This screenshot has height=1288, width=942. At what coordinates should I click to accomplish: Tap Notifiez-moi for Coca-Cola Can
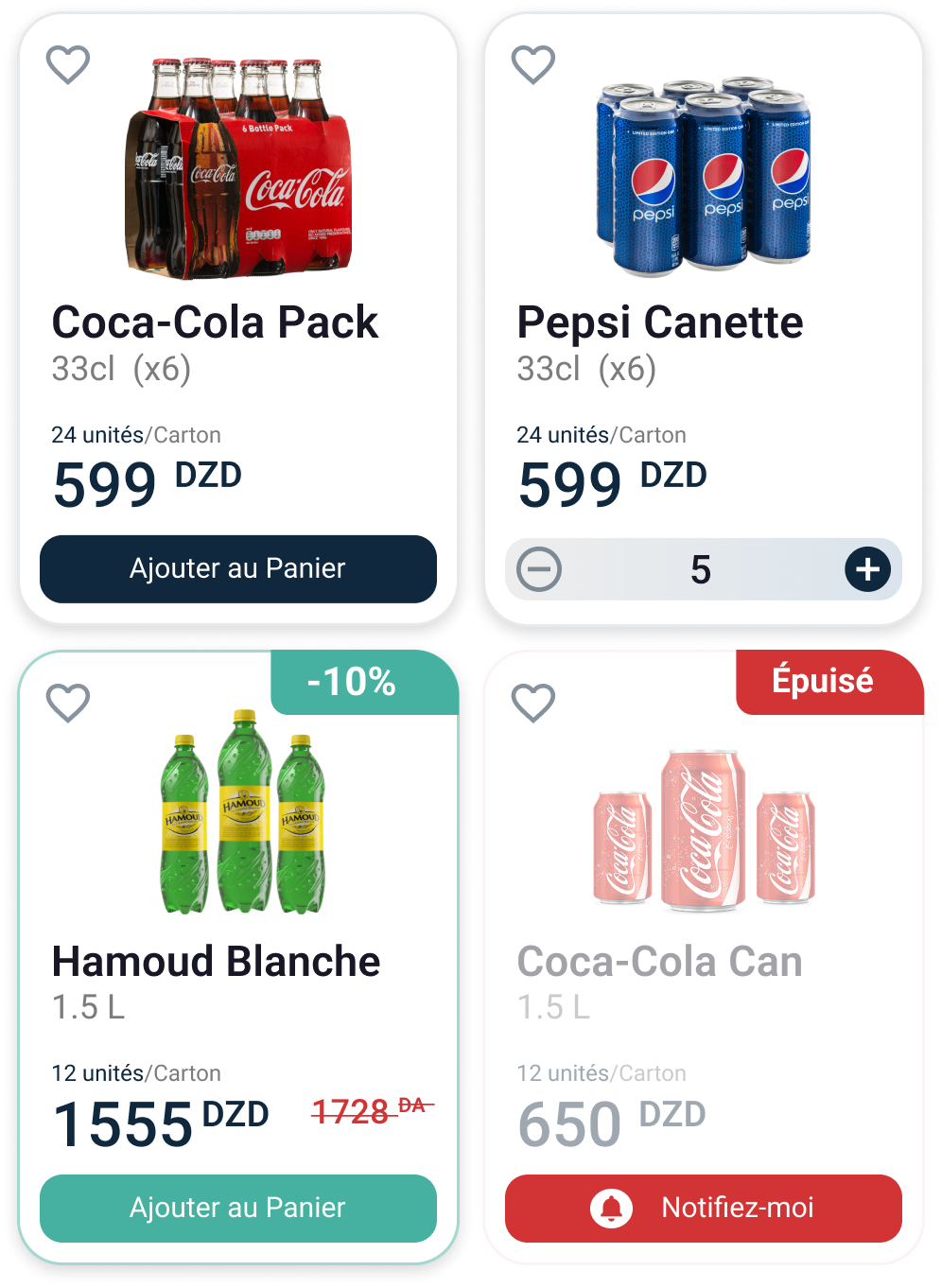704,1209
